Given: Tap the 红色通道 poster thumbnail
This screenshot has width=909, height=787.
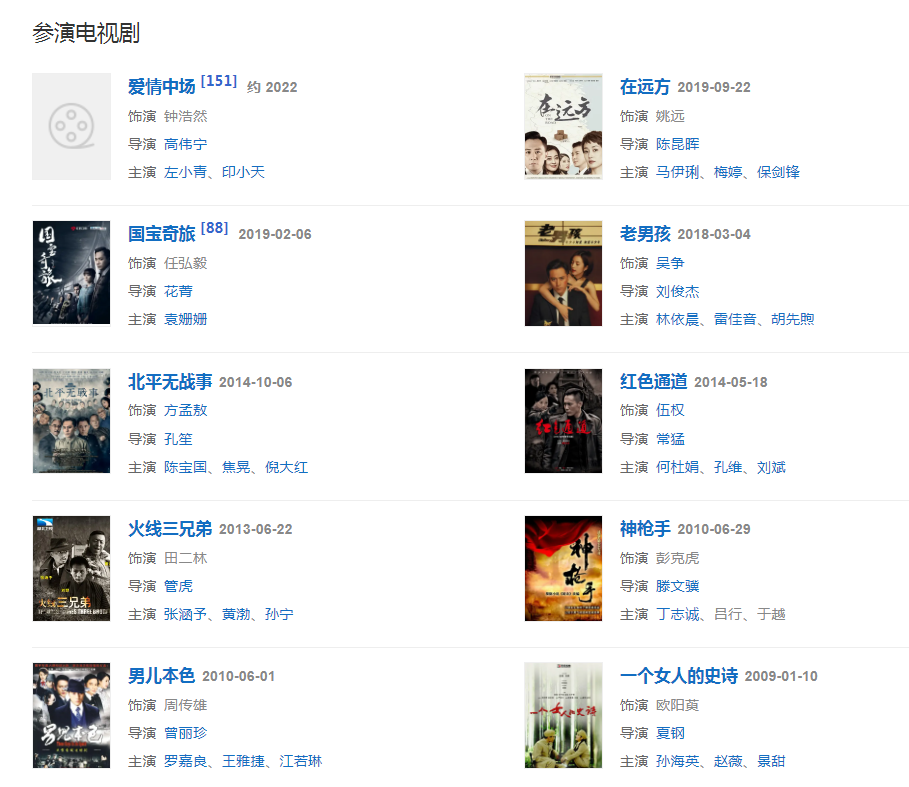Looking at the screenshot, I should click(563, 420).
